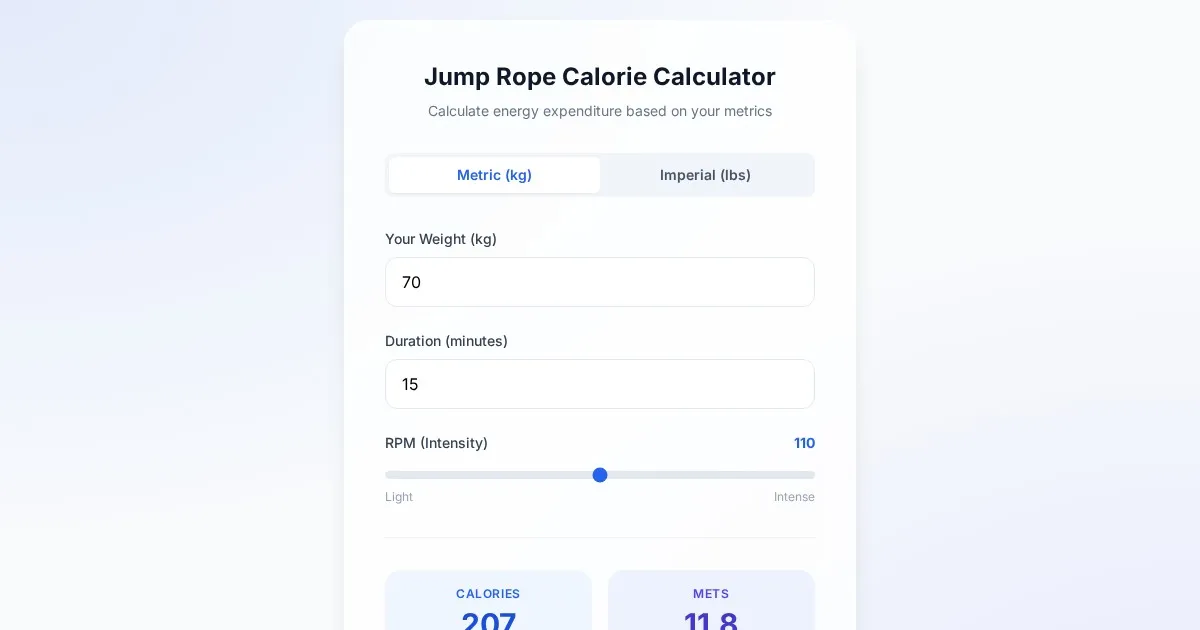Select the Metric (kg) unit option
1200x630 pixels.
pyautogui.click(x=494, y=175)
